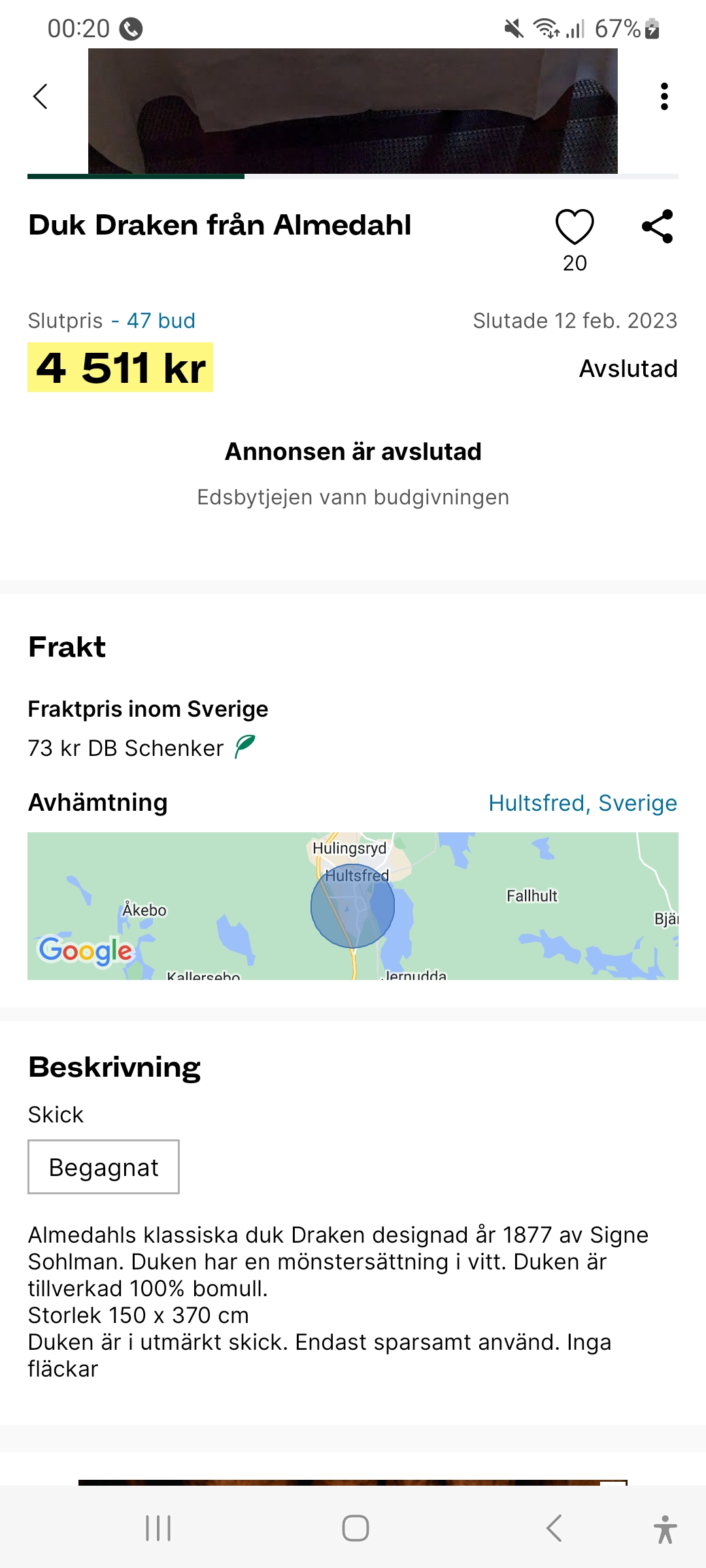Open Hultsfred, Sverige location link
Screen dimensions: 706x1568
click(582, 803)
